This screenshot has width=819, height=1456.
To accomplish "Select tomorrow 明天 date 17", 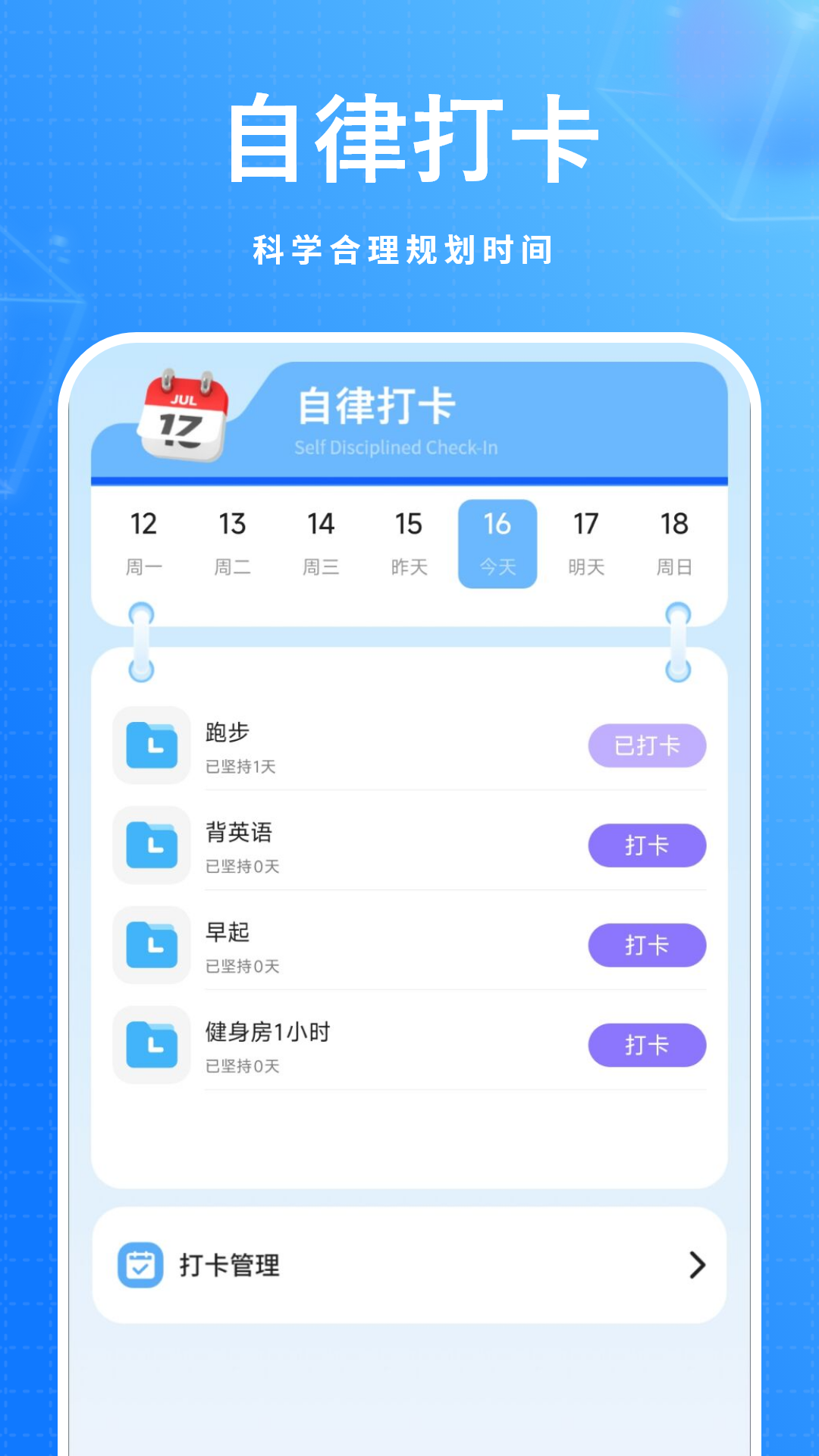I will (x=585, y=542).
